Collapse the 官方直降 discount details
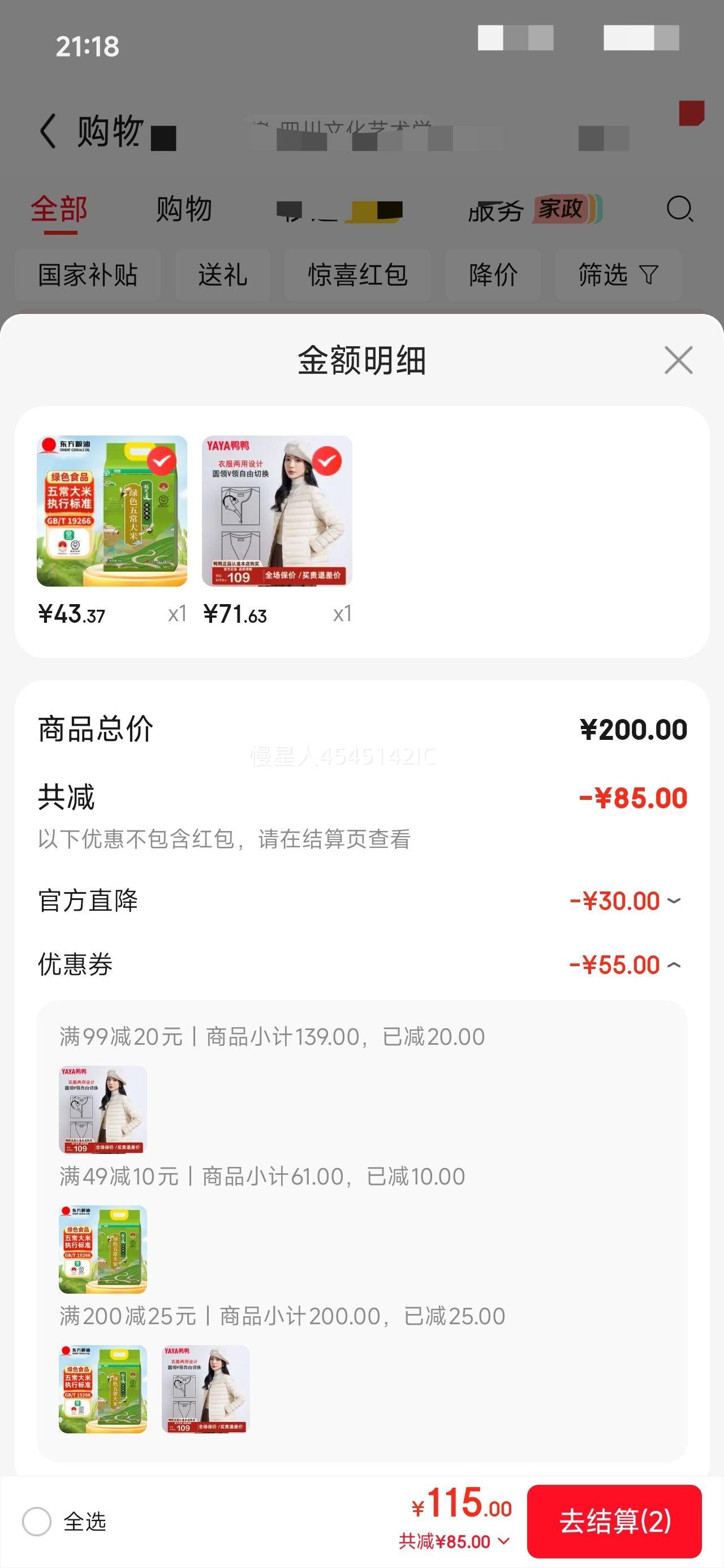Screen dimensions: 724x1568 pos(674,901)
